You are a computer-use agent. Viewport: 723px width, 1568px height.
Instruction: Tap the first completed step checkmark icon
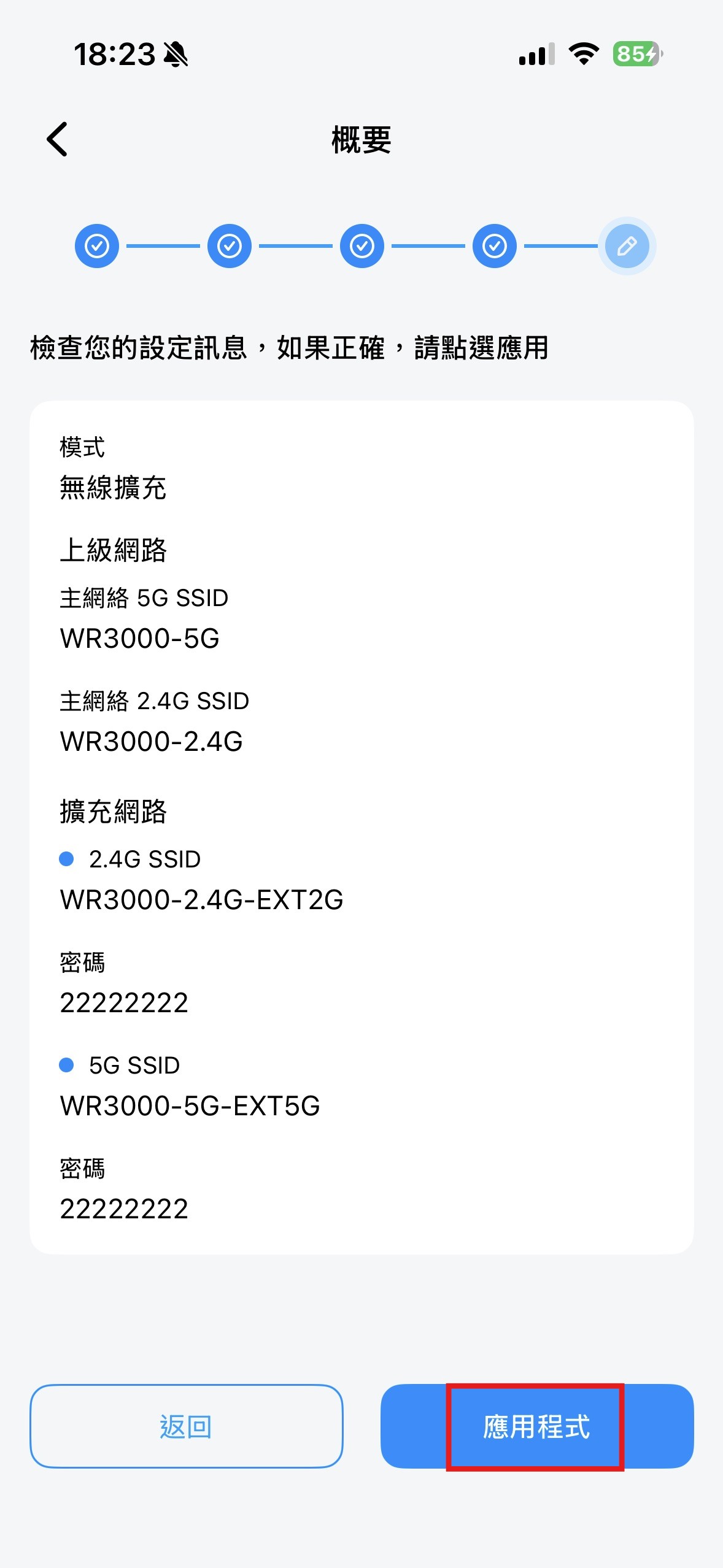96,245
